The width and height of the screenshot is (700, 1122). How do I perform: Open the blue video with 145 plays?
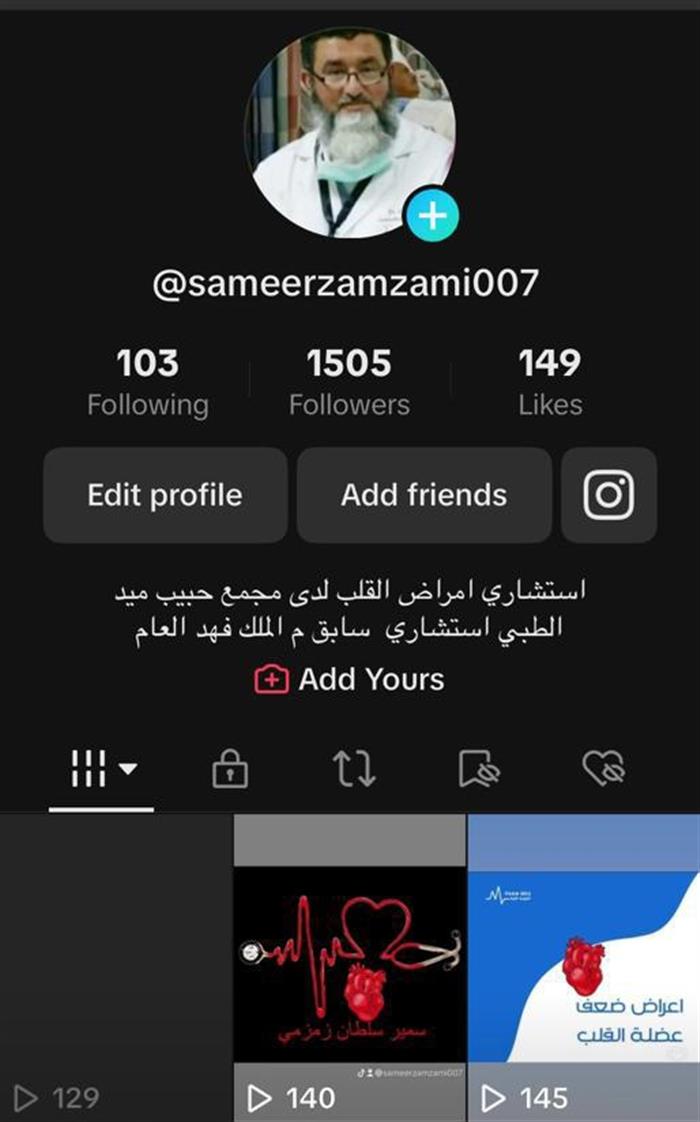584,967
